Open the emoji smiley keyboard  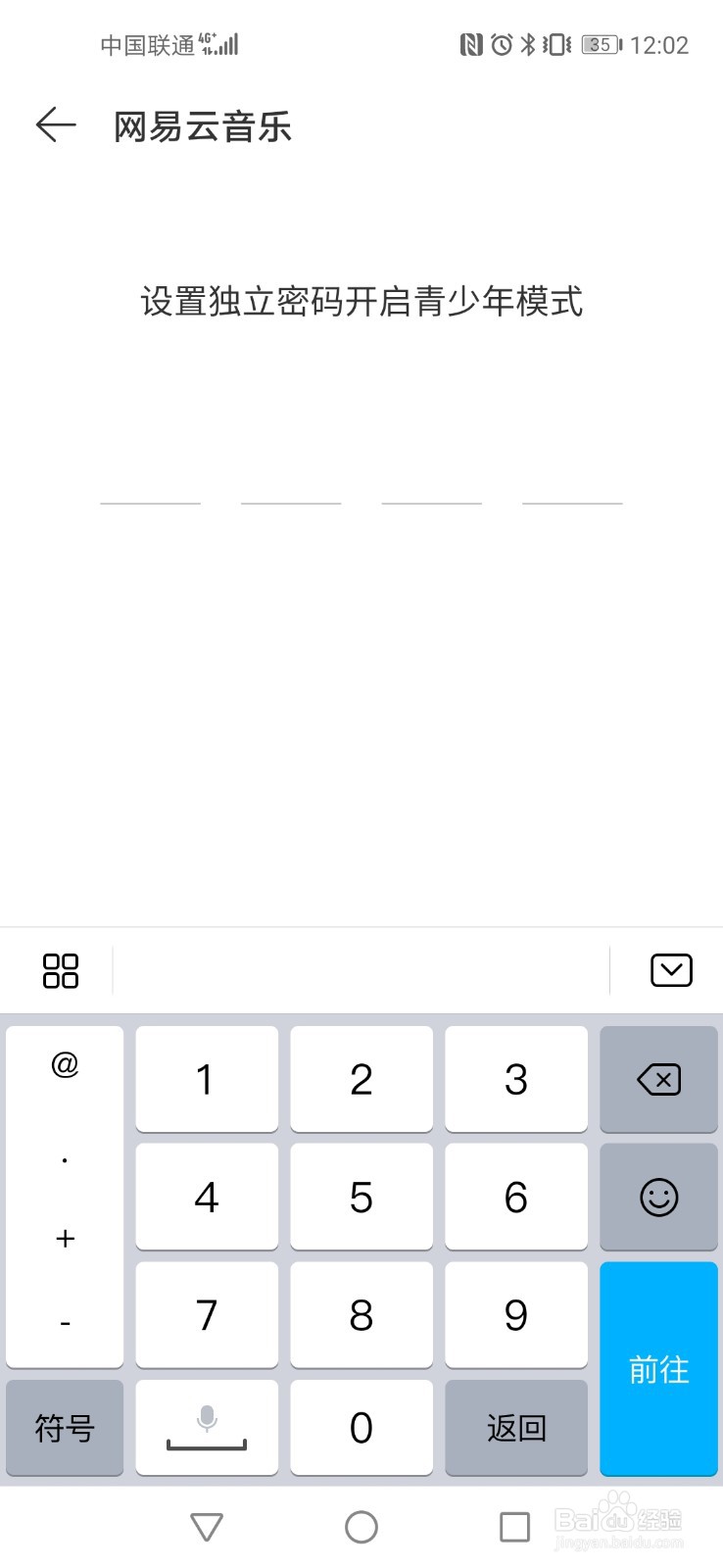click(658, 1197)
